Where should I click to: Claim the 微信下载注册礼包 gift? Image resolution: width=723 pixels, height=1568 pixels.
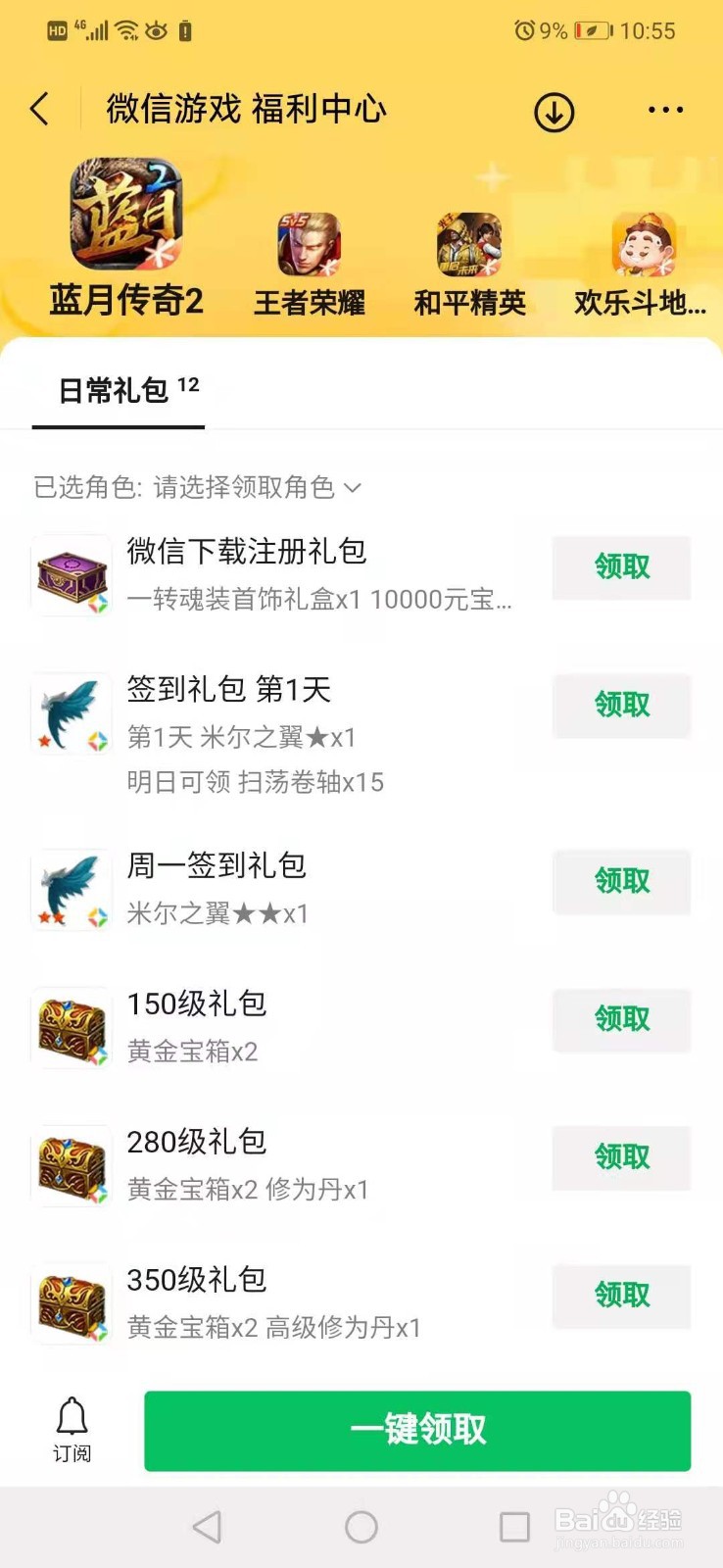pos(621,567)
